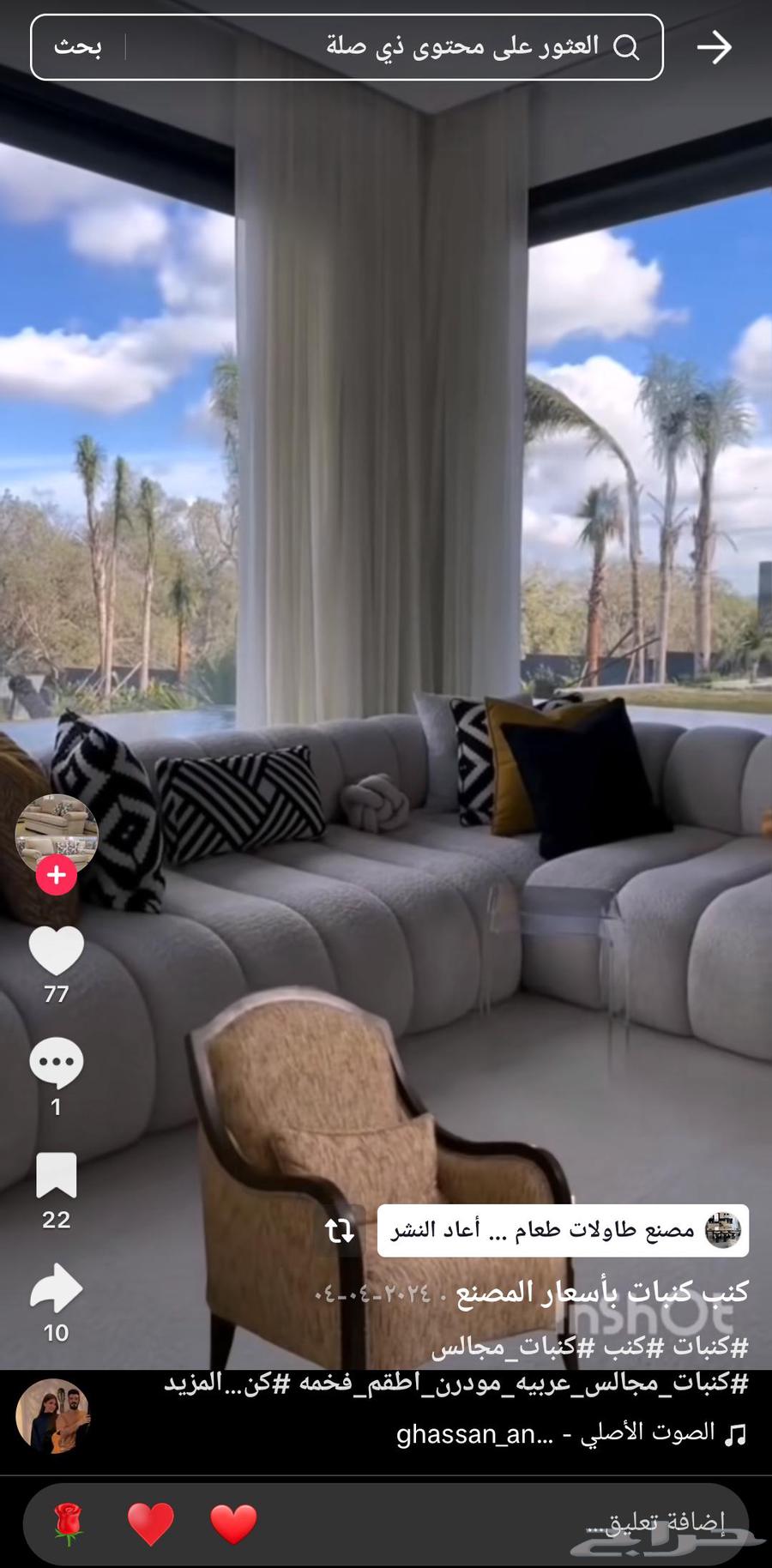Bookmark this sofa video

point(57,1176)
